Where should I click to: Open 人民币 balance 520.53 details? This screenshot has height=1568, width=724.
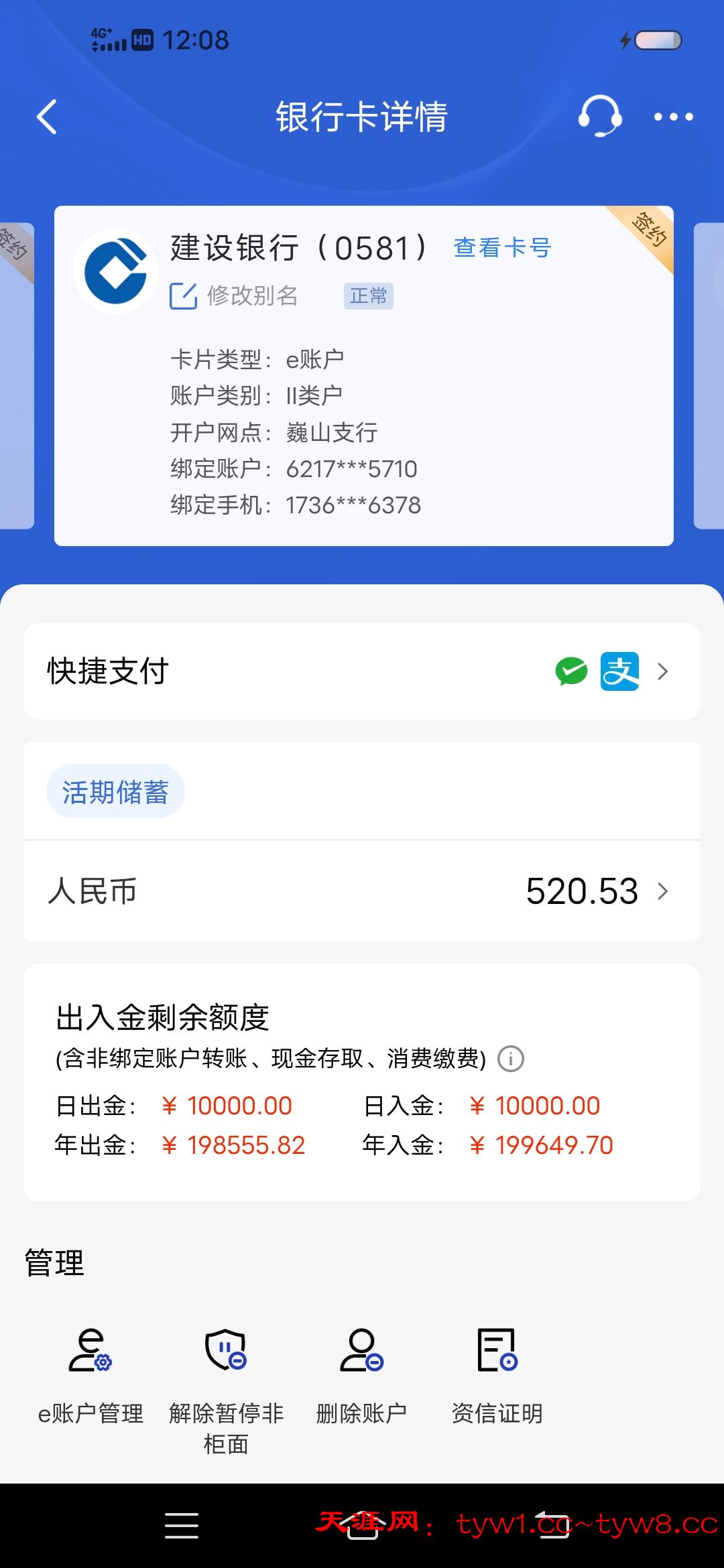pos(362,891)
